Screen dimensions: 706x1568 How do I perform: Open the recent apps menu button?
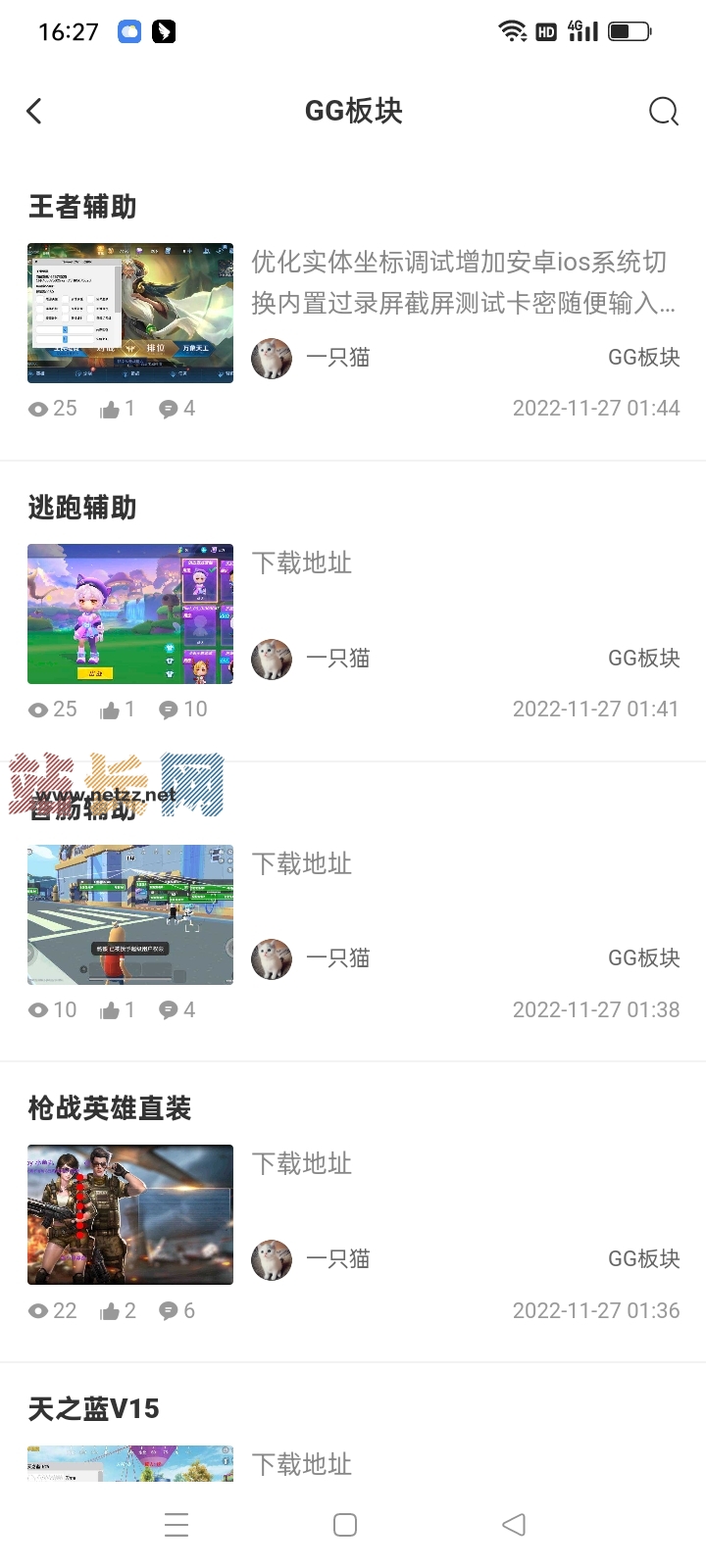click(x=176, y=1525)
